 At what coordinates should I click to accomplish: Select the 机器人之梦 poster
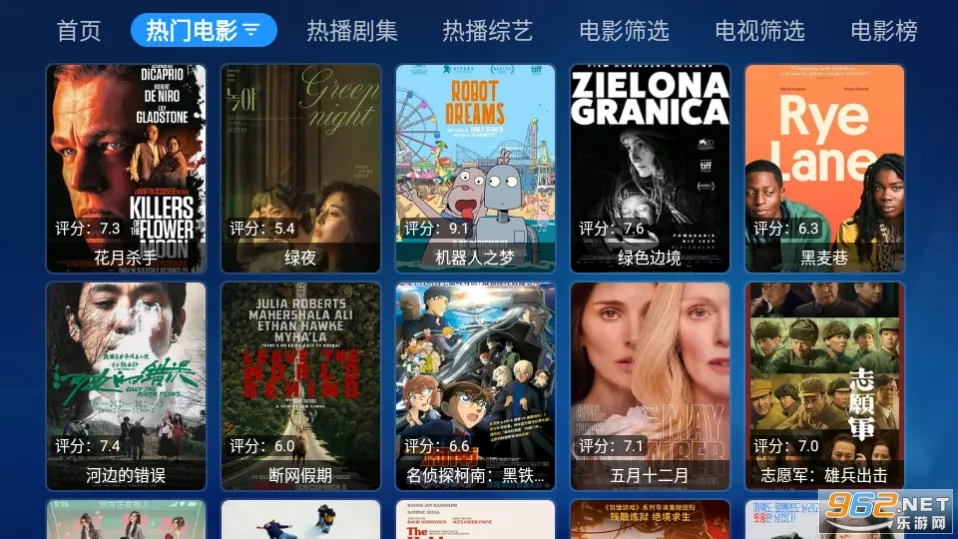[475, 168]
